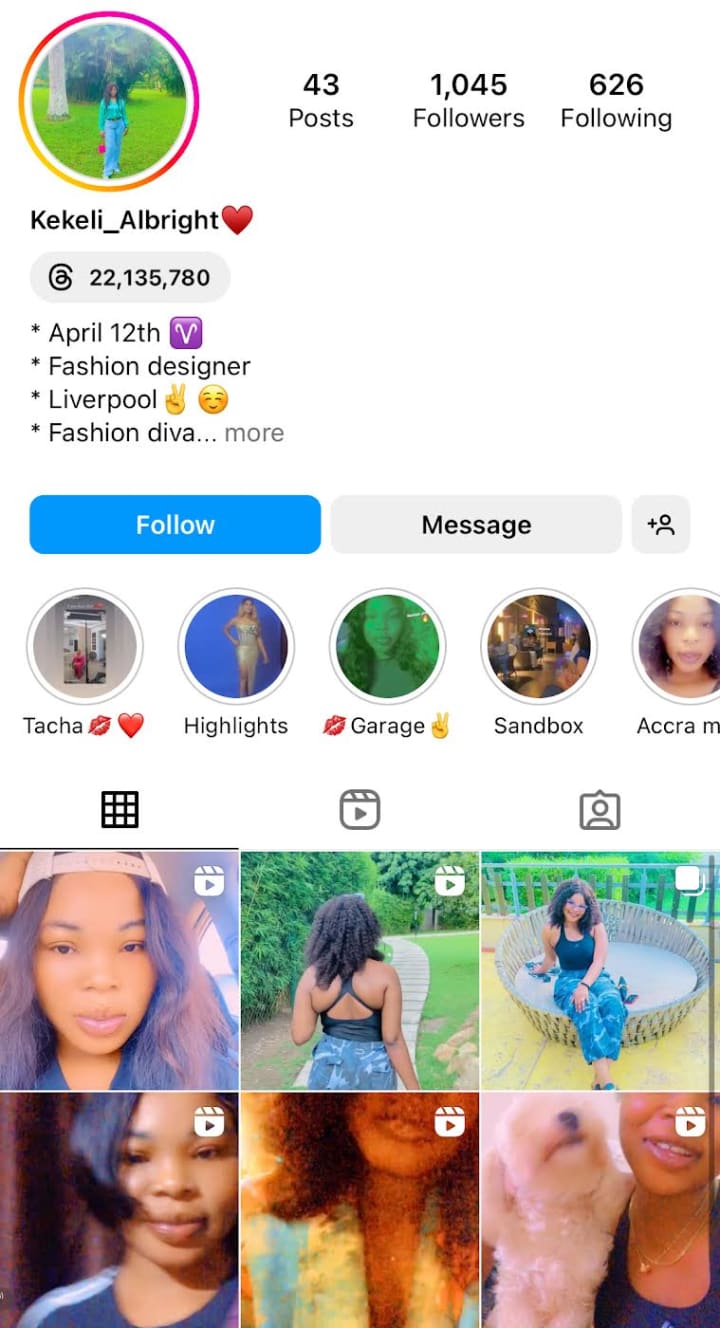Open the Highlights story highlight
This screenshot has height=1328, width=720.
click(x=236, y=647)
